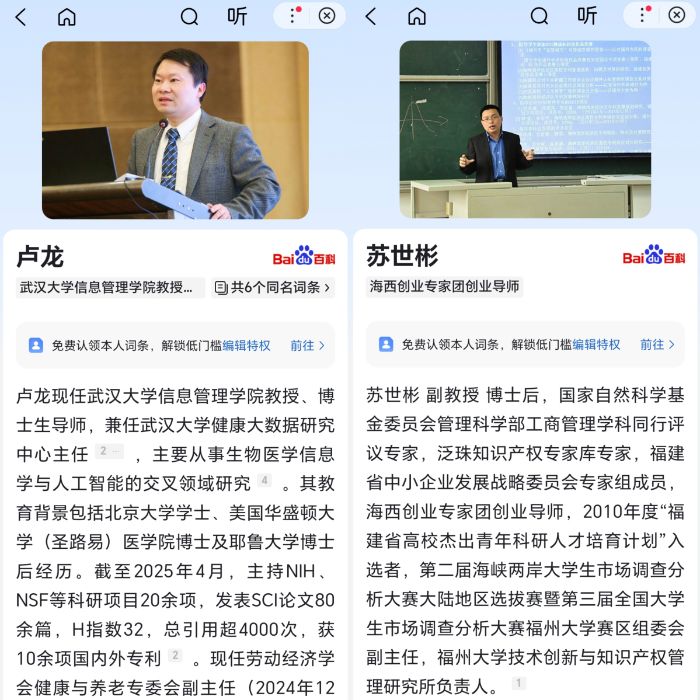Close the 卢龙 entry page
The width and height of the screenshot is (700, 700).
pos(327,15)
